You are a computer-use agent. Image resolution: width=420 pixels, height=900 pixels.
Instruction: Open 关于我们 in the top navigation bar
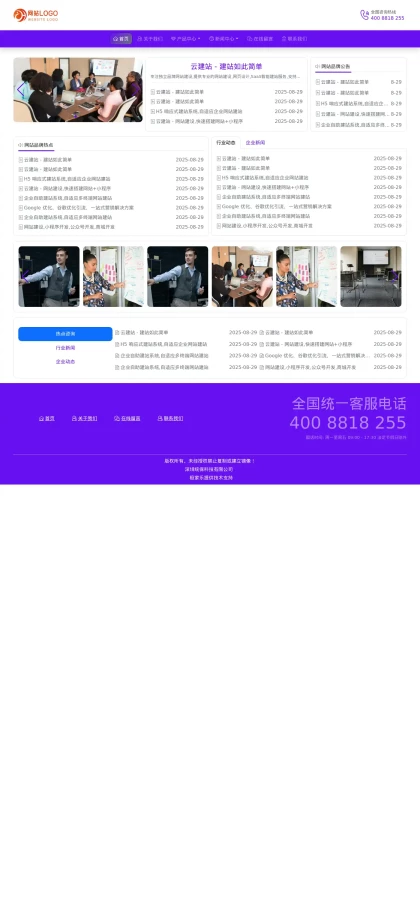[150, 39]
